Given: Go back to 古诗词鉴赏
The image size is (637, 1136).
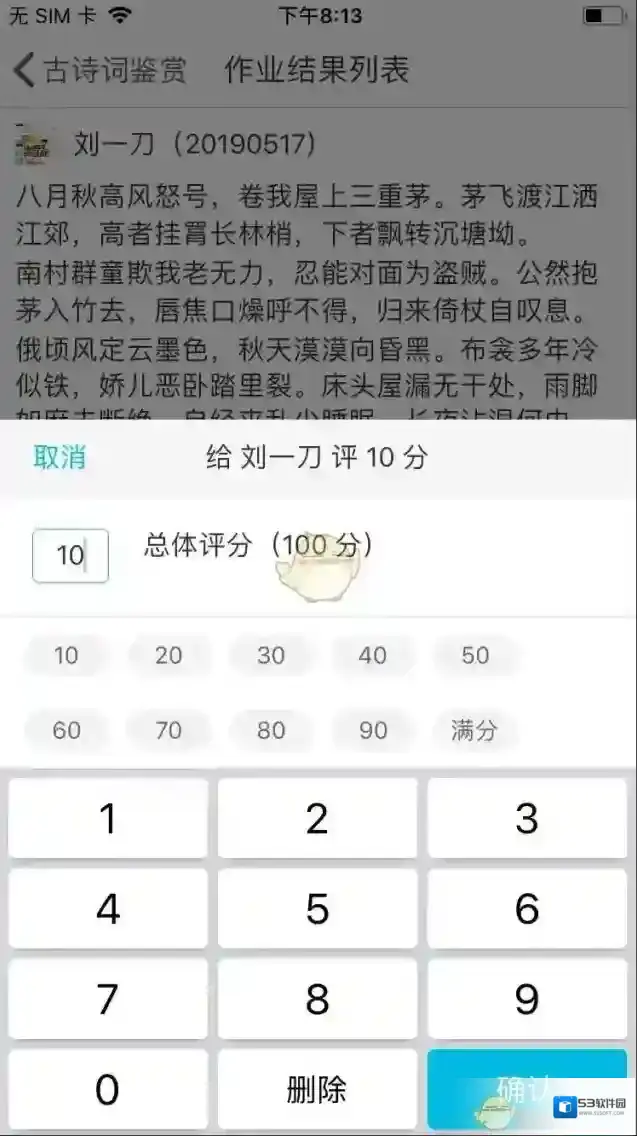Looking at the screenshot, I should pyautogui.click(x=100, y=71).
